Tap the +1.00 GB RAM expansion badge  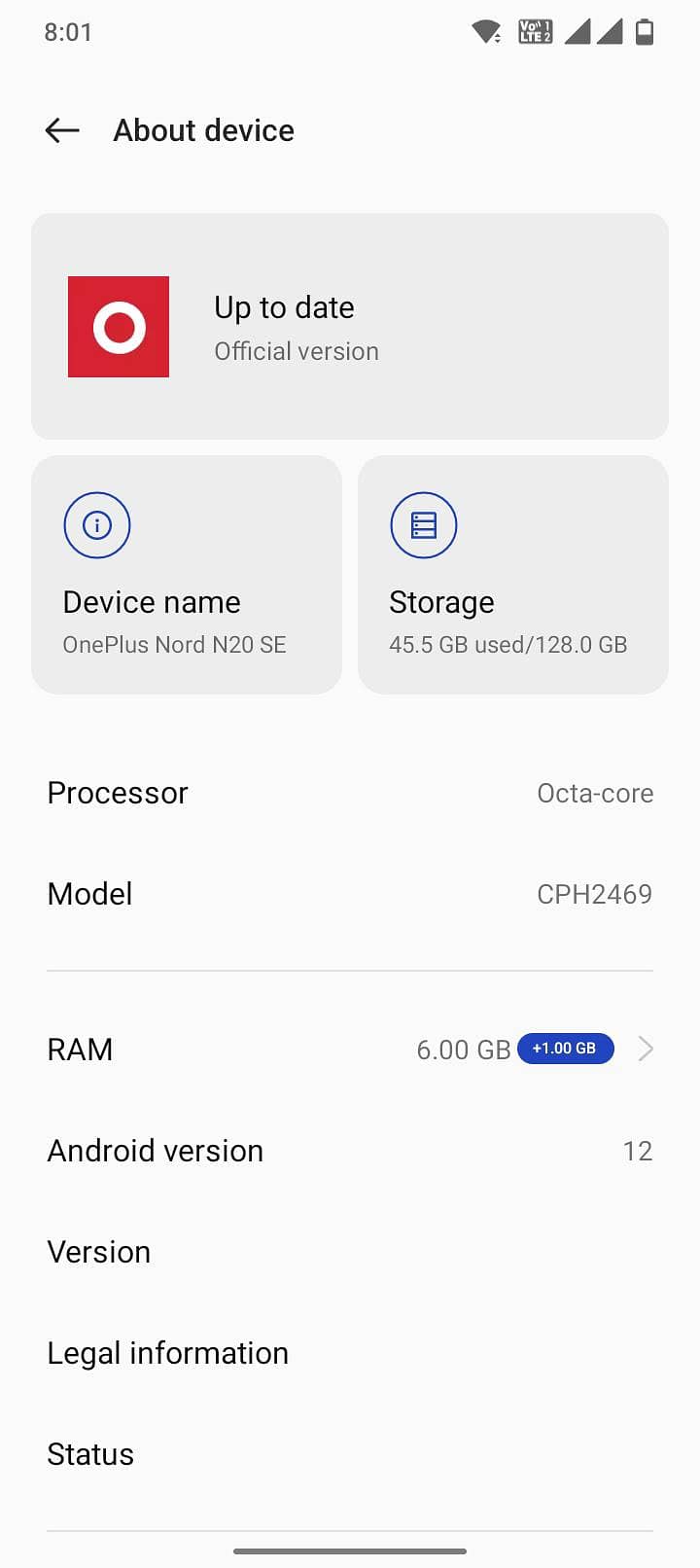[565, 1049]
